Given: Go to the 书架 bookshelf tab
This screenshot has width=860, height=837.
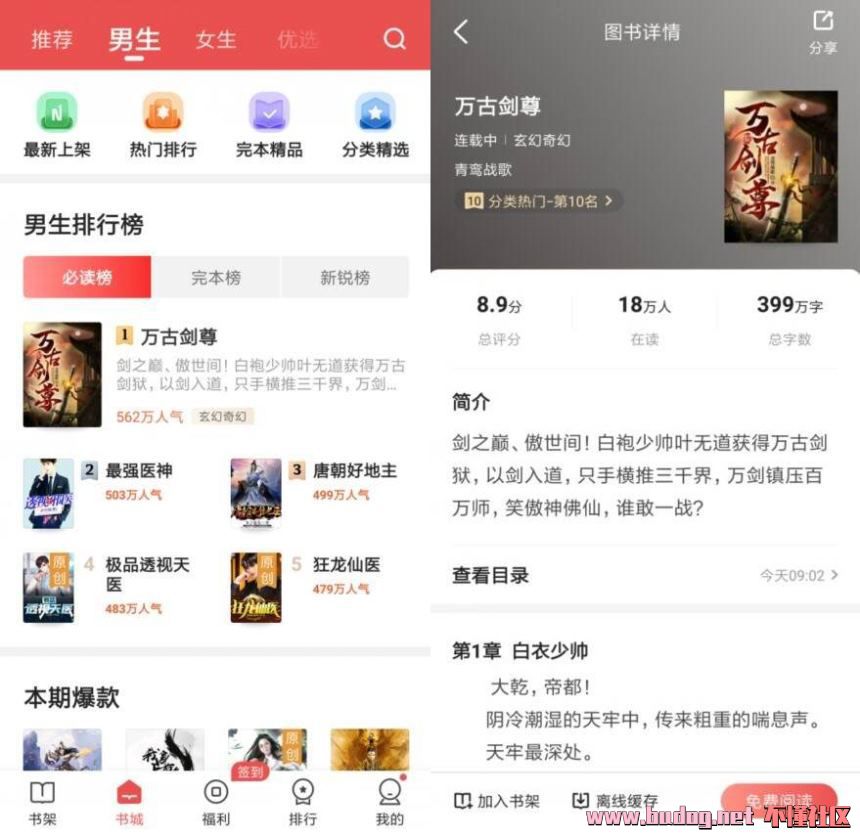Looking at the screenshot, I should 42,803.
